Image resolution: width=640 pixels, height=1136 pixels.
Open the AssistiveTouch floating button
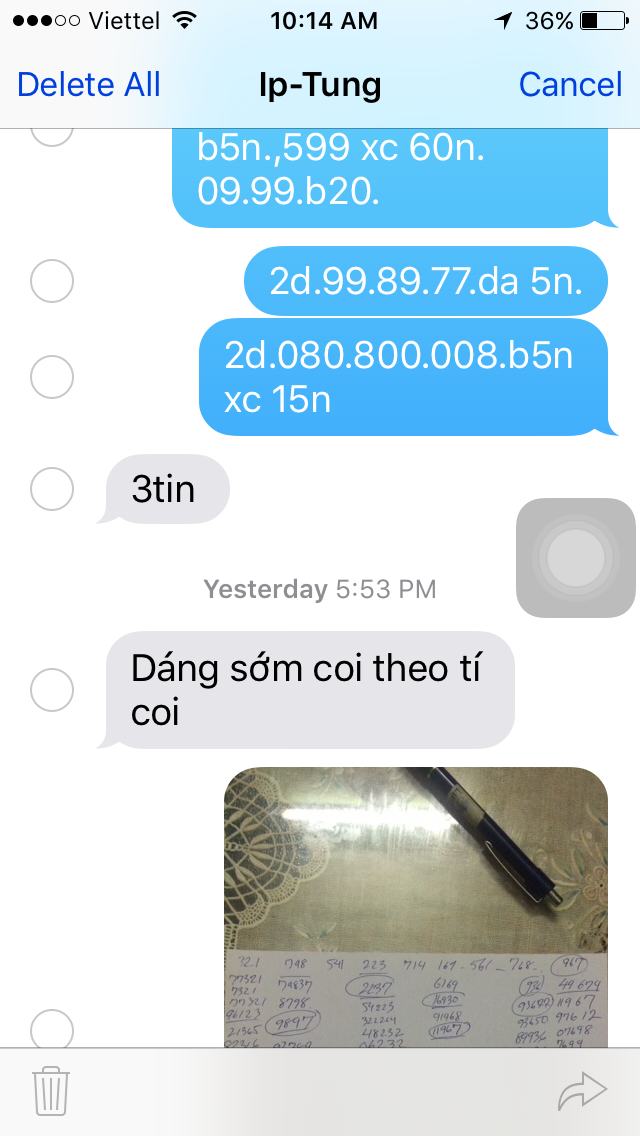(576, 557)
